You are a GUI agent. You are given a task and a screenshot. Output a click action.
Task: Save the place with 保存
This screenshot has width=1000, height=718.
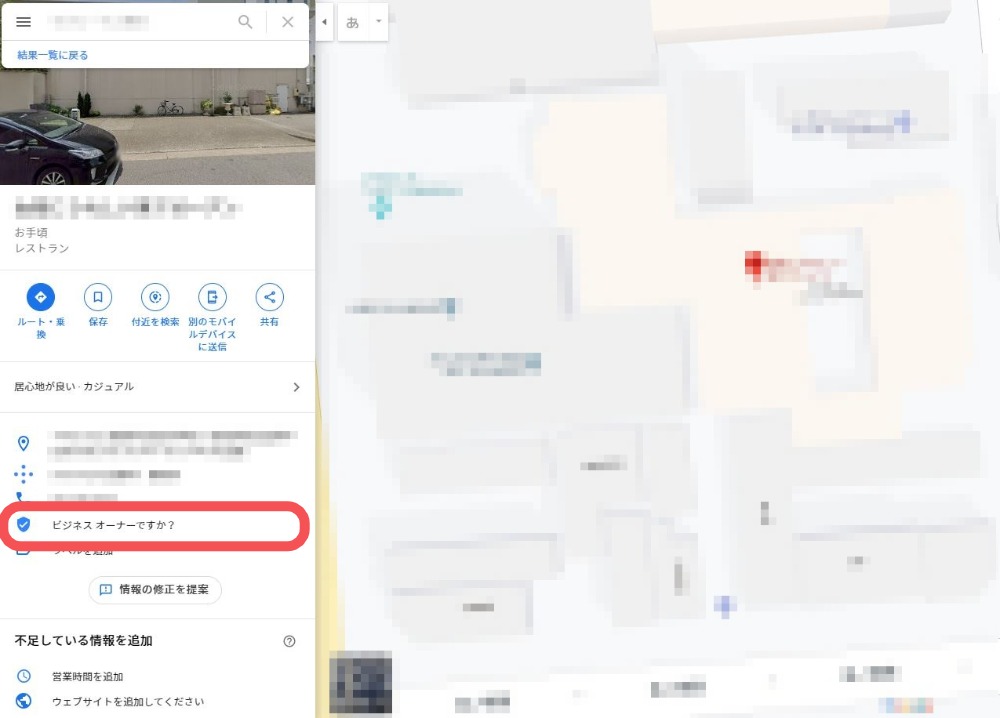98,305
